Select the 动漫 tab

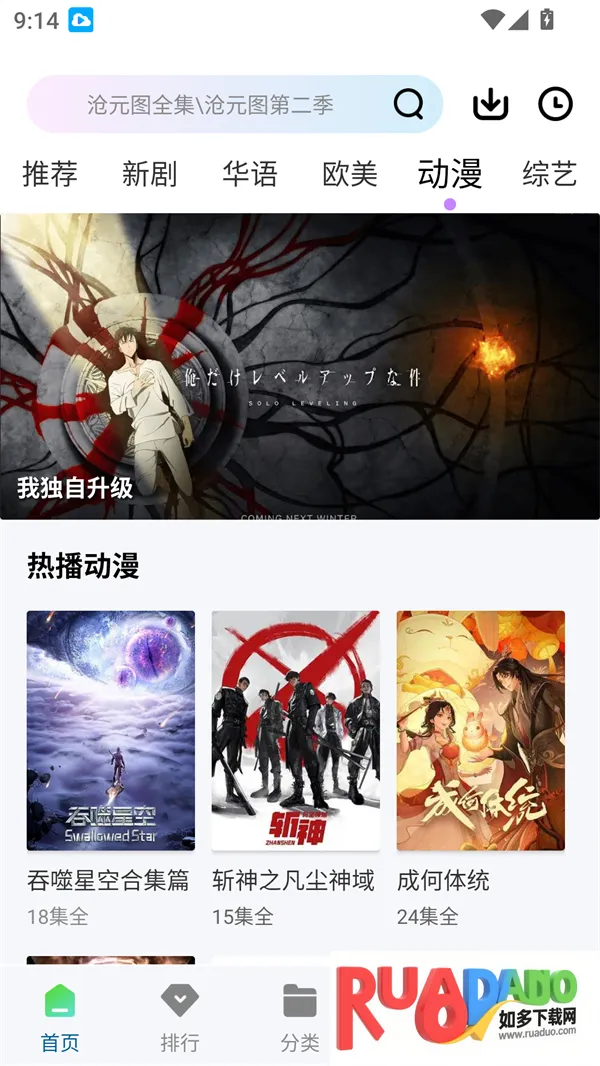click(450, 174)
